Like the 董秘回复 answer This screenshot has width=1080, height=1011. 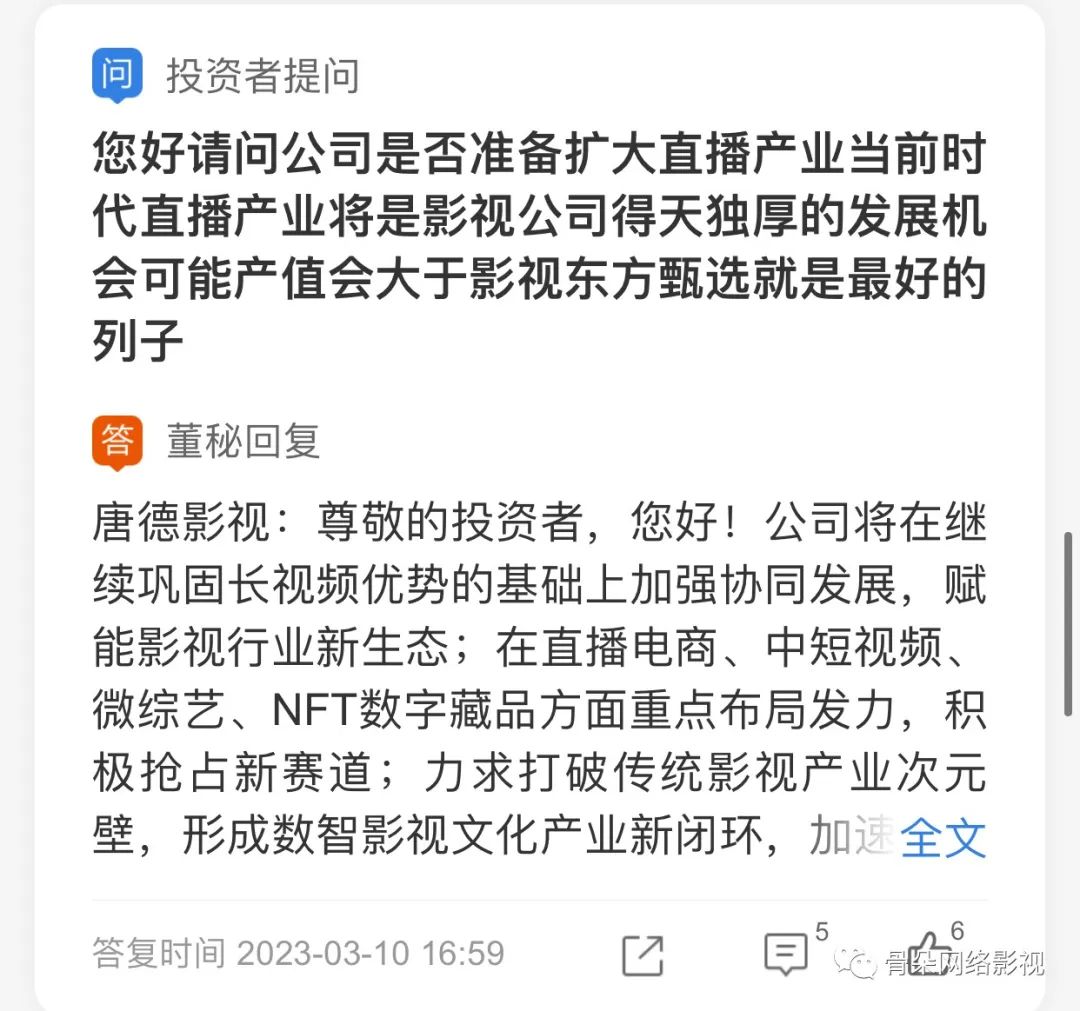(931, 954)
